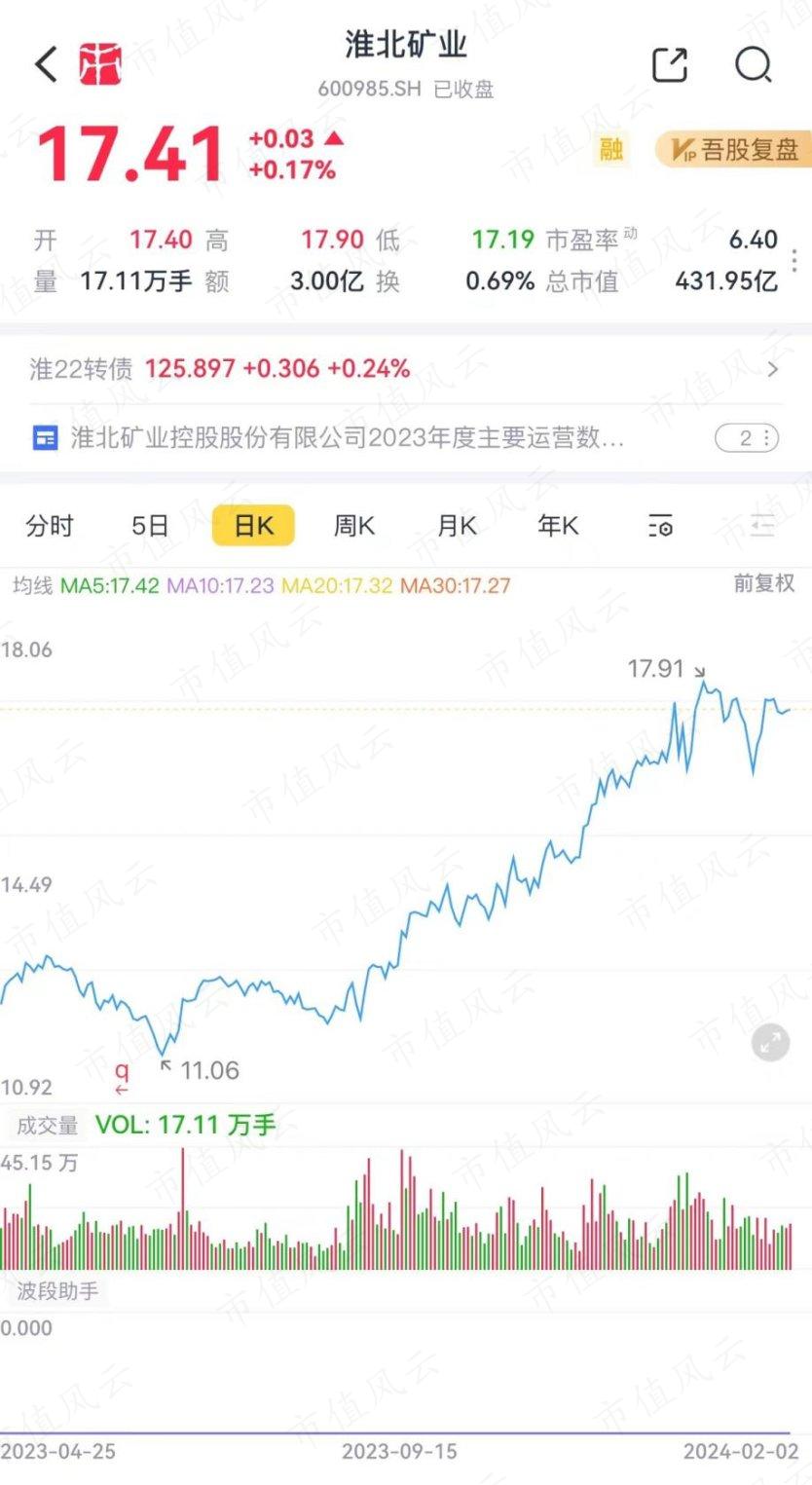Change the 成交量 indicator
The image size is (812, 1485).
pos(48,1126)
